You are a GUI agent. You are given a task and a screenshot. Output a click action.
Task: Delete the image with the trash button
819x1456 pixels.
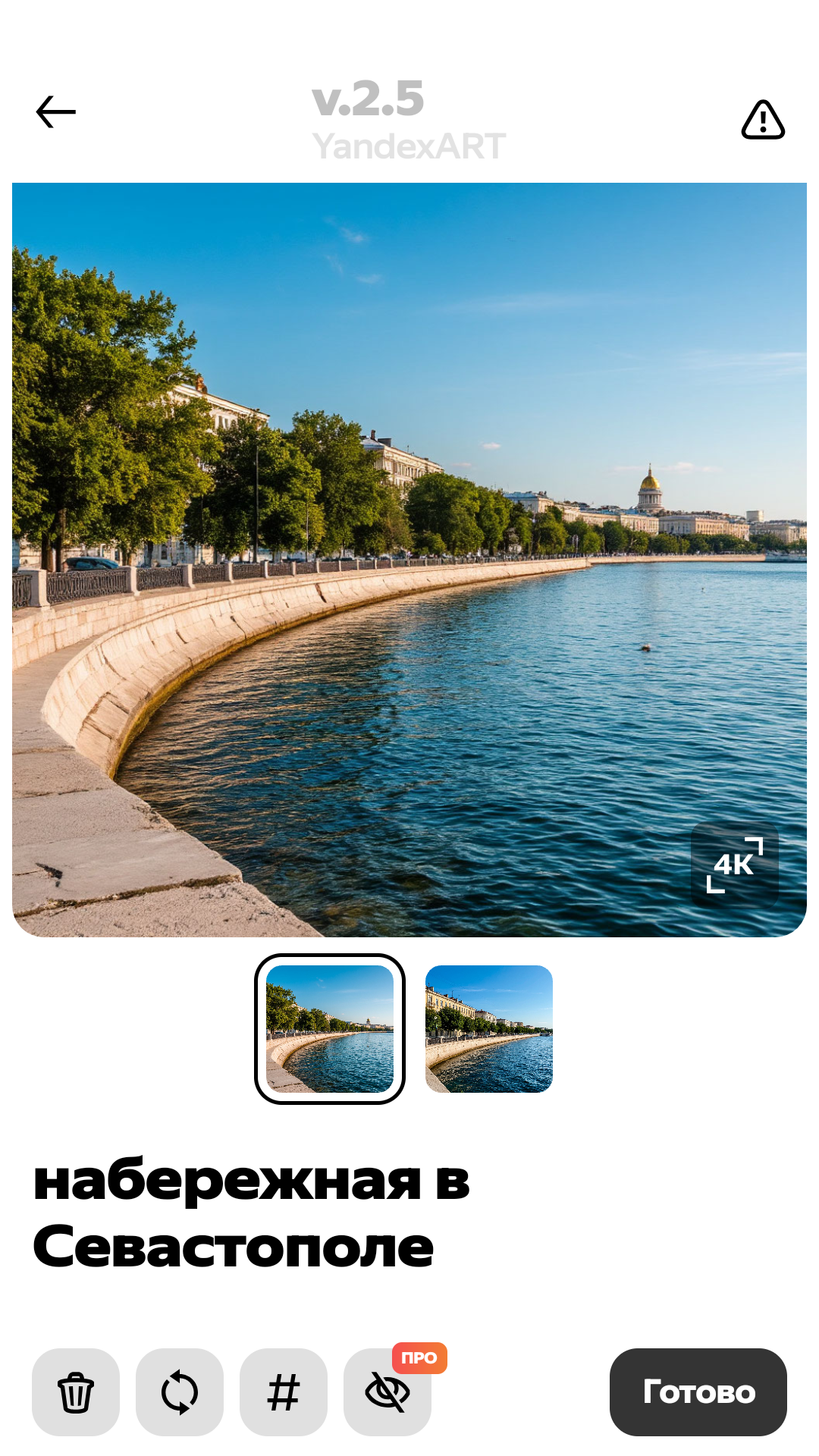(x=76, y=1392)
